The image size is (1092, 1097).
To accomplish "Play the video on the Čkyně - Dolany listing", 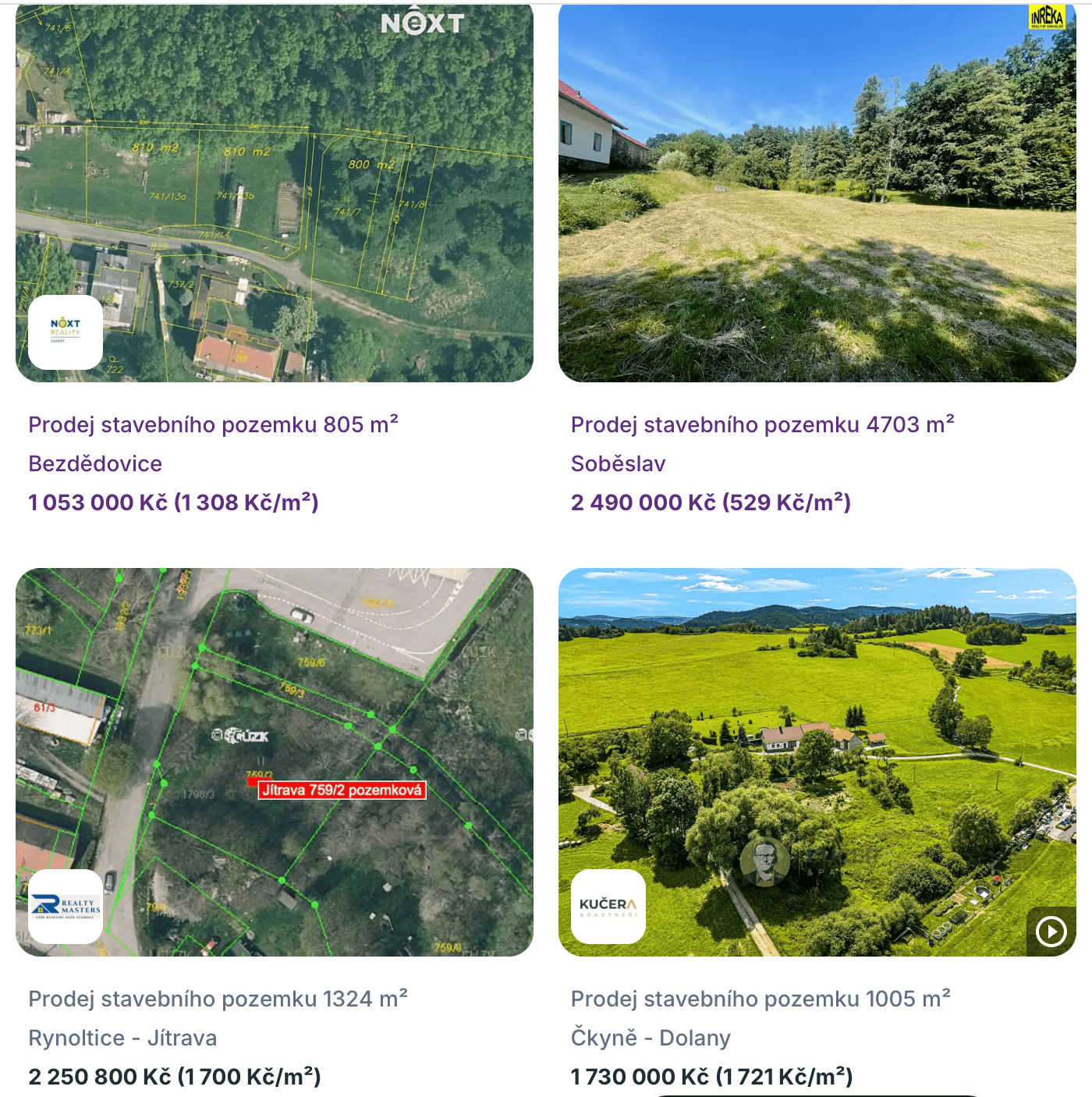I will click(x=1051, y=931).
